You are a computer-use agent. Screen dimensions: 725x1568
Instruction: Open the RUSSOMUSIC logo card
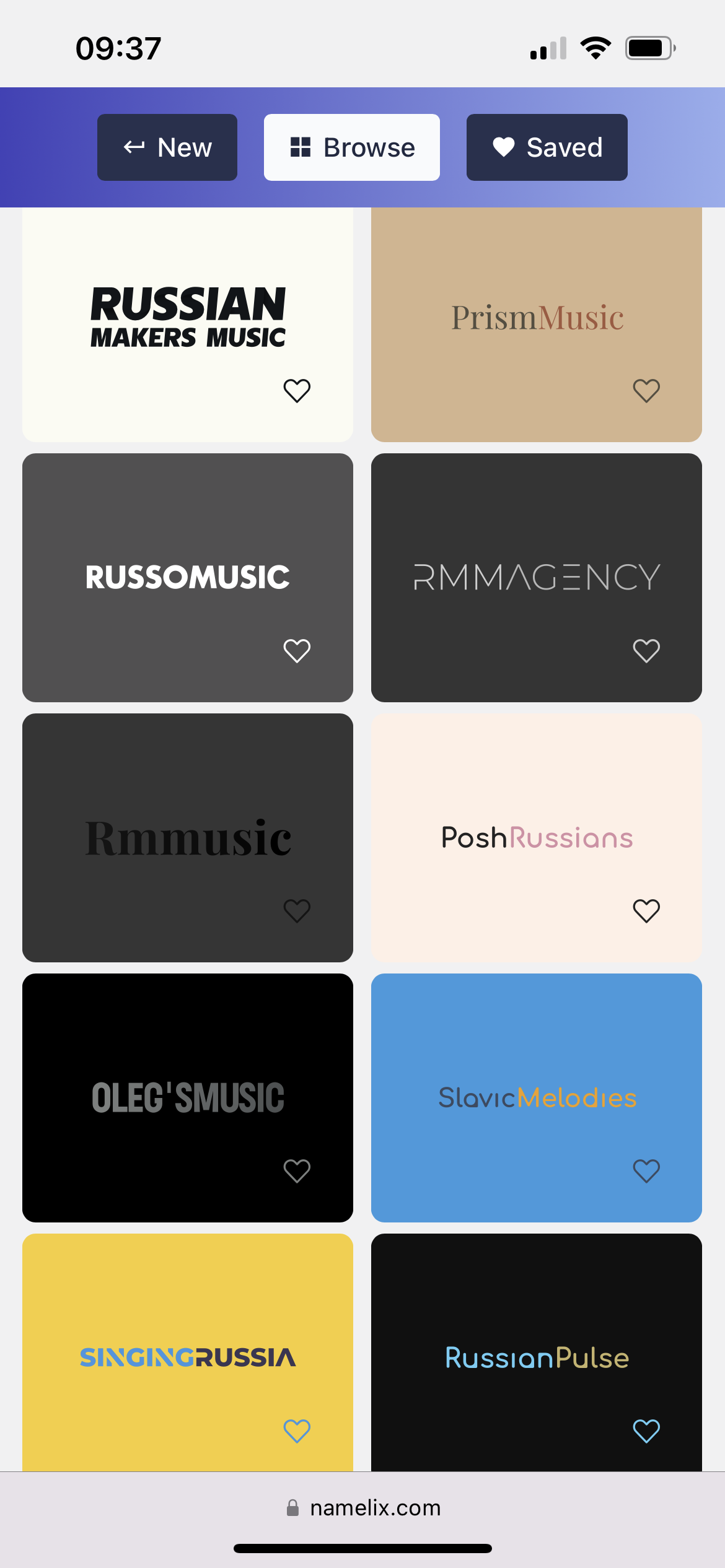(188, 577)
